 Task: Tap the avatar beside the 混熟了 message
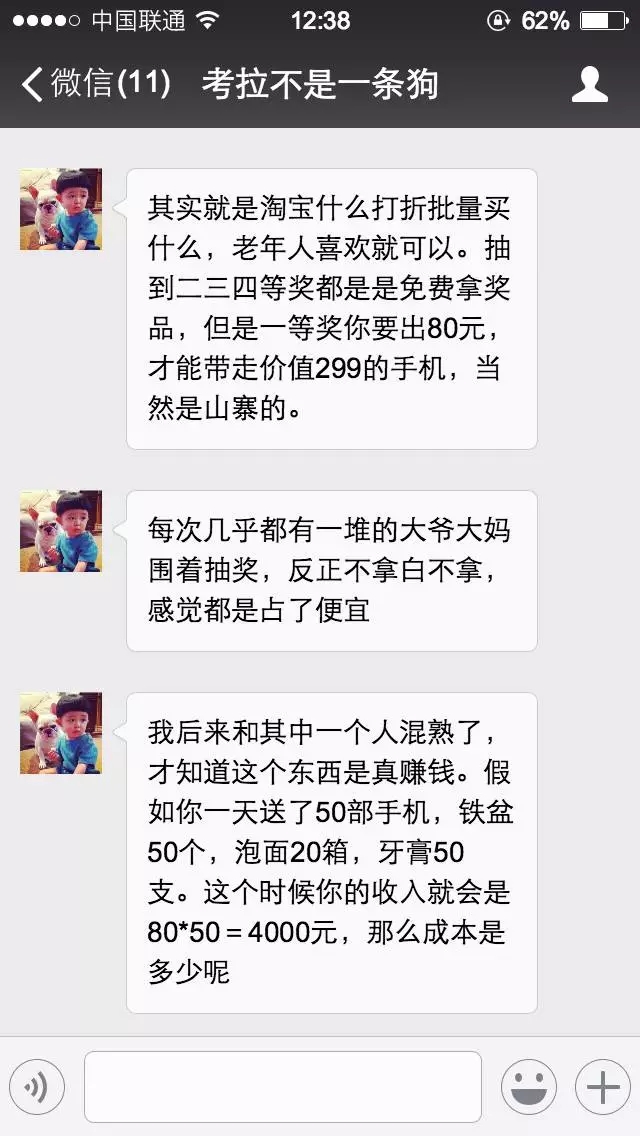[61, 733]
